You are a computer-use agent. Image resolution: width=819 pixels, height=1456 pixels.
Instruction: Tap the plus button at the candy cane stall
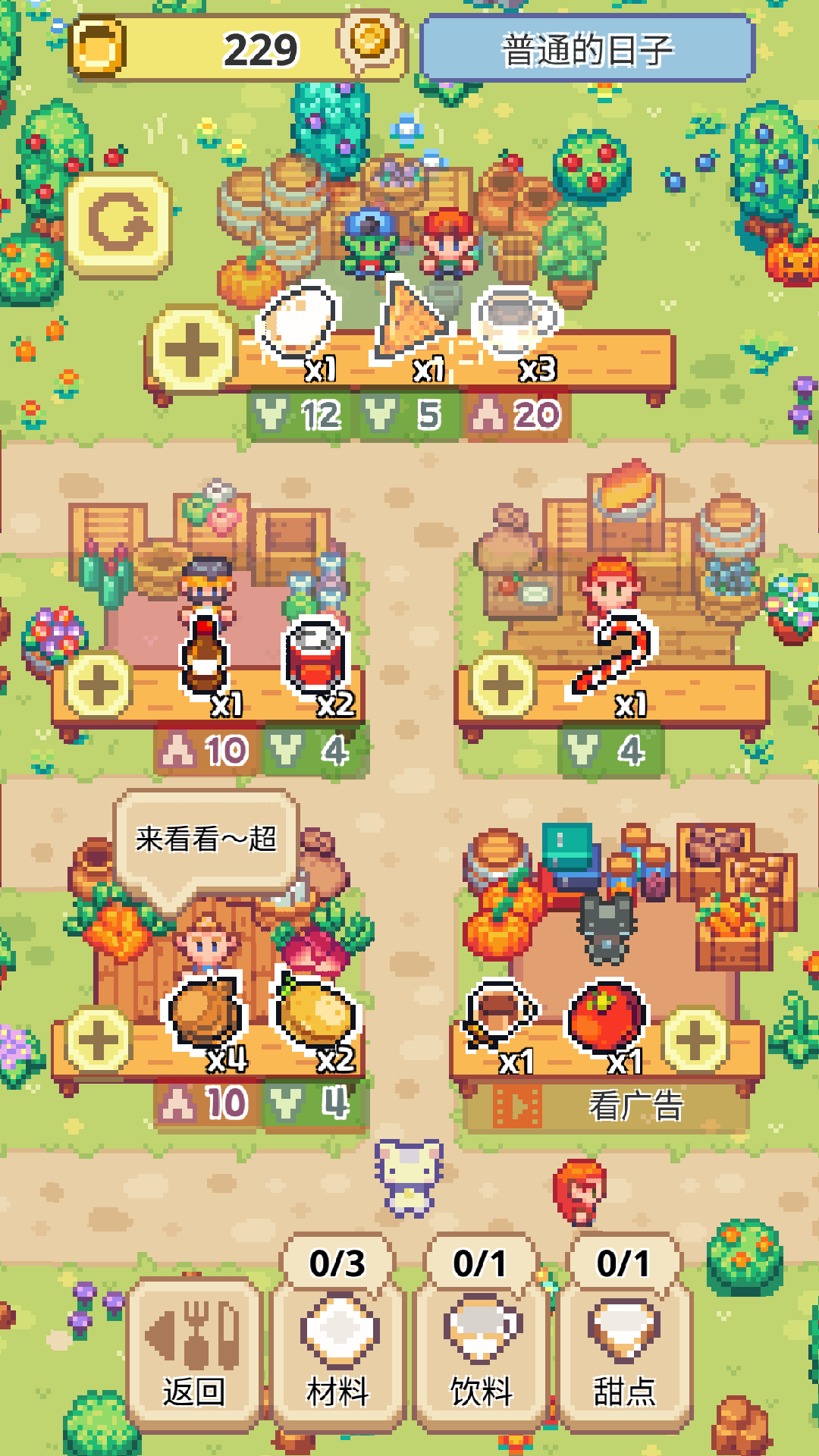tap(503, 685)
